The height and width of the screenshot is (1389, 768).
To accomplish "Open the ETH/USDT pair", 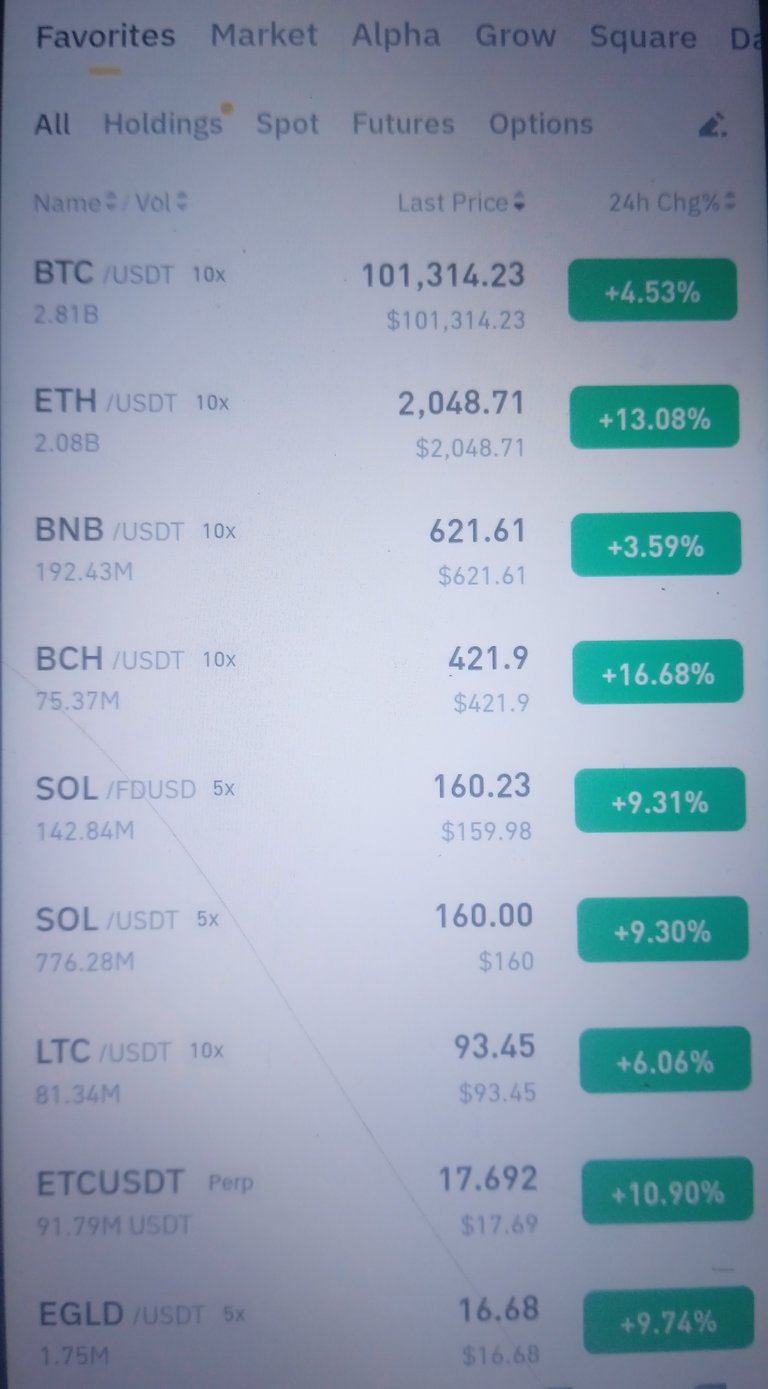I will [x=384, y=420].
